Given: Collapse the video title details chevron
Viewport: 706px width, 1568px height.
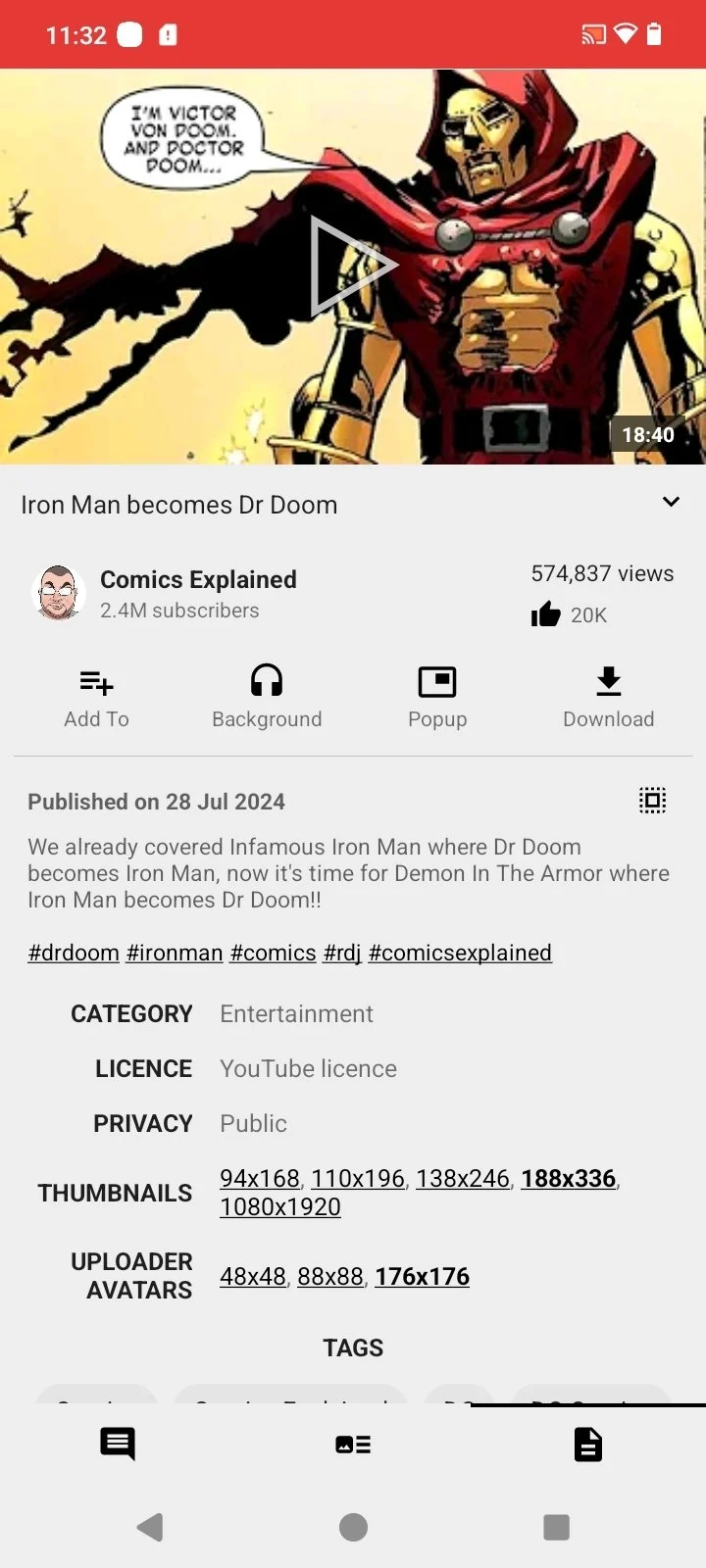Looking at the screenshot, I should pyautogui.click(x=671, y=502).
